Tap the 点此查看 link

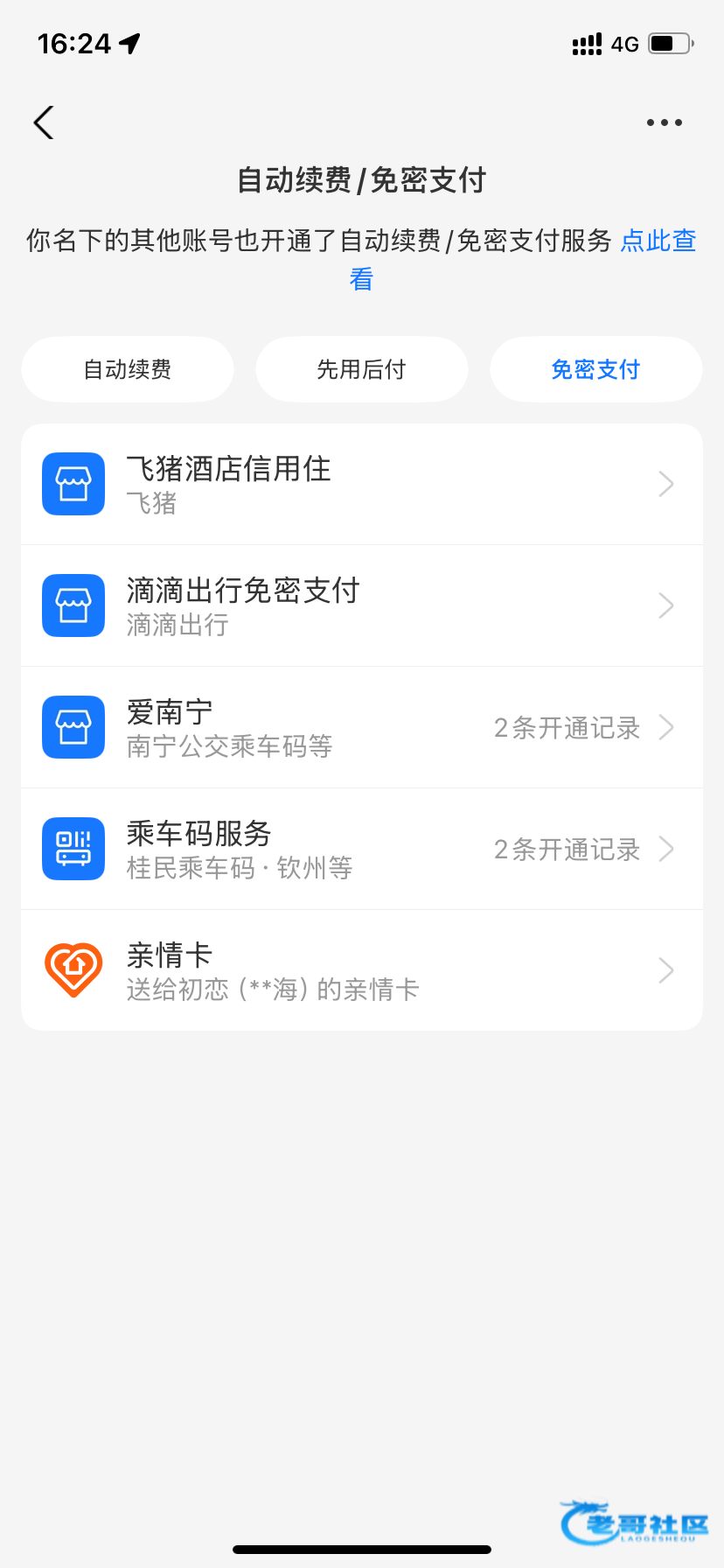[658, 241]
